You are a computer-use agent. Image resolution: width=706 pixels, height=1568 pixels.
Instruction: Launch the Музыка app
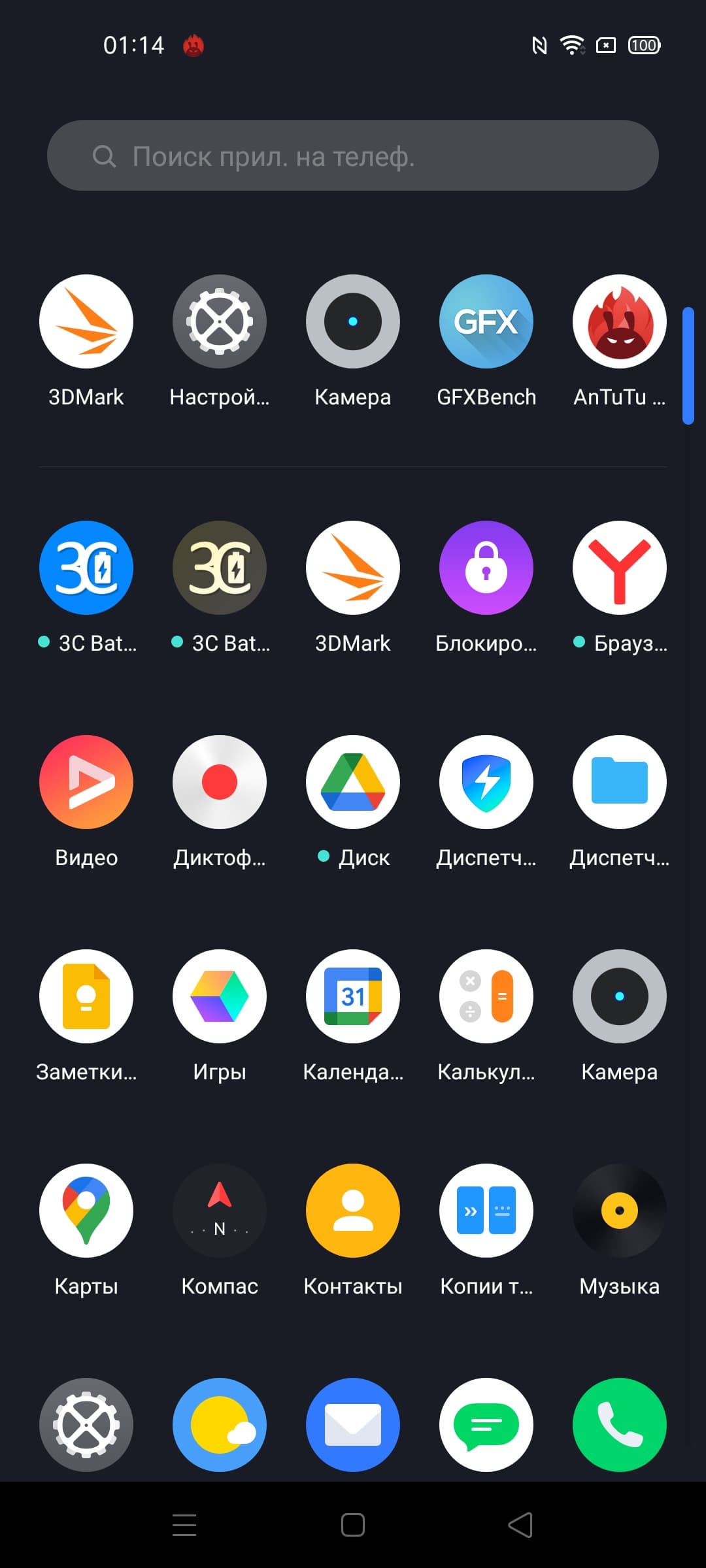(619, 1211)
